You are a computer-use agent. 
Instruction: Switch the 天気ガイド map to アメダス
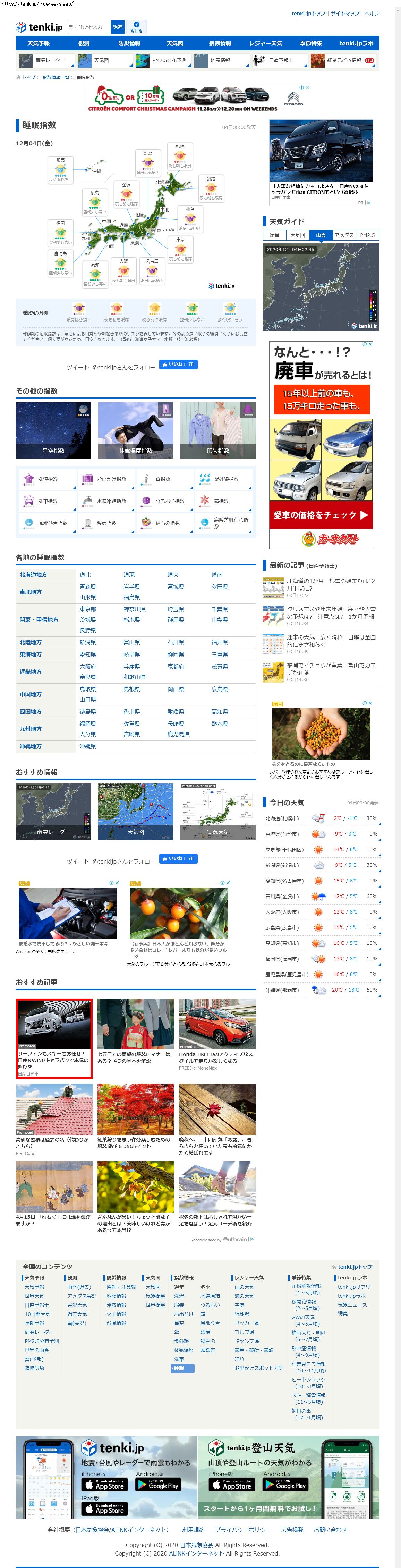[x=344, y=235]
